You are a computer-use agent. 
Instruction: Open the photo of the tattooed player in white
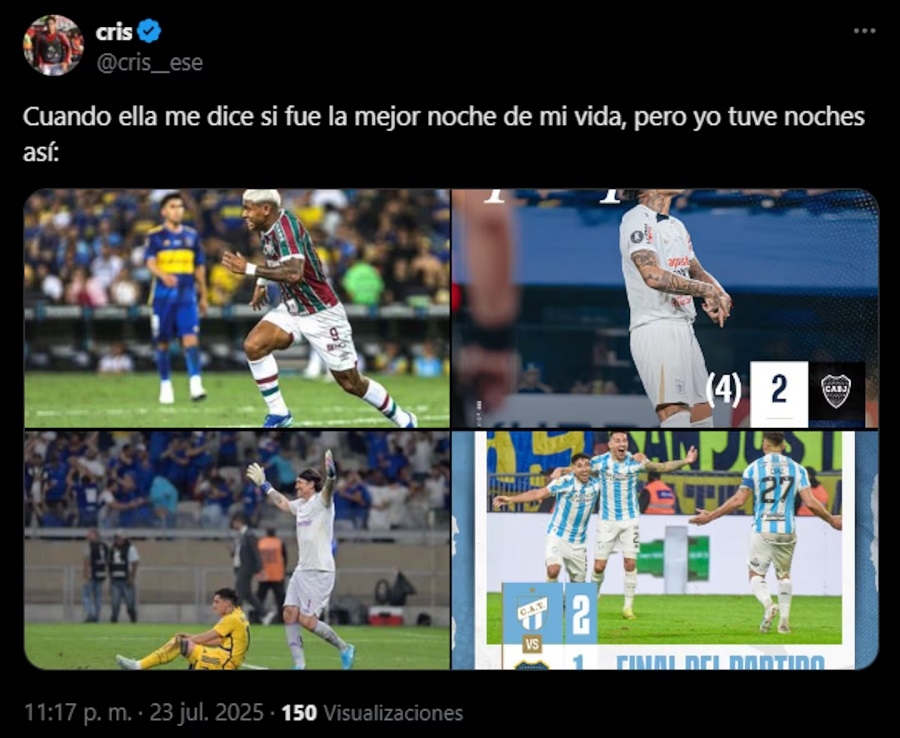pos(665,308)
